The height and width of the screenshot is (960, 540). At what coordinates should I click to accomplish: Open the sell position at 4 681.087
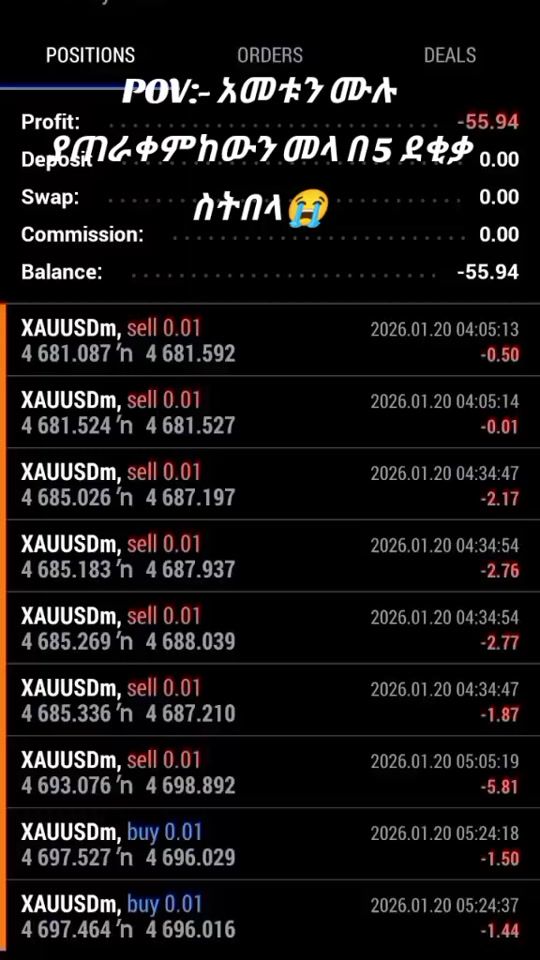click(x=270, y=340)
